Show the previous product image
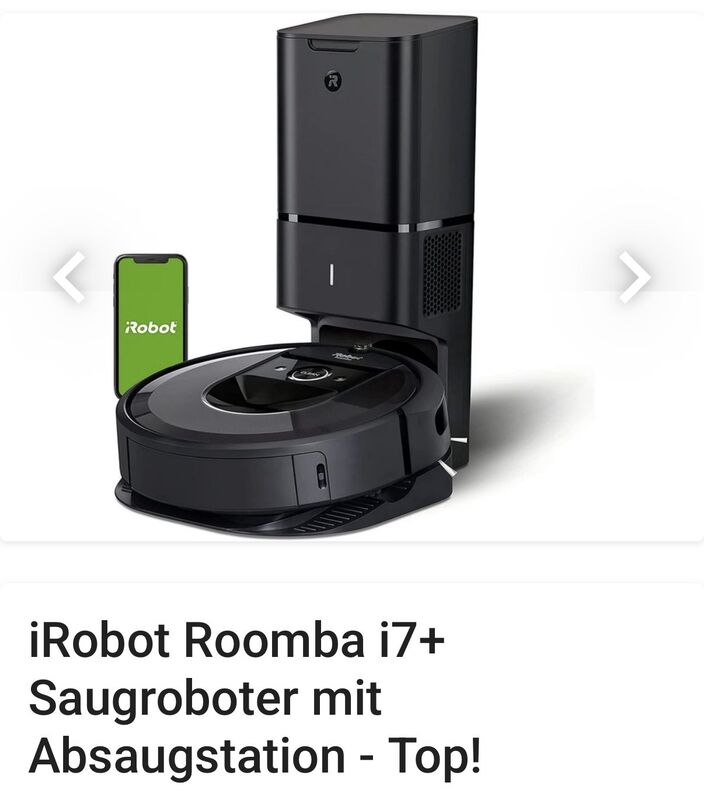The image size is (704, 800). [69, 277]
